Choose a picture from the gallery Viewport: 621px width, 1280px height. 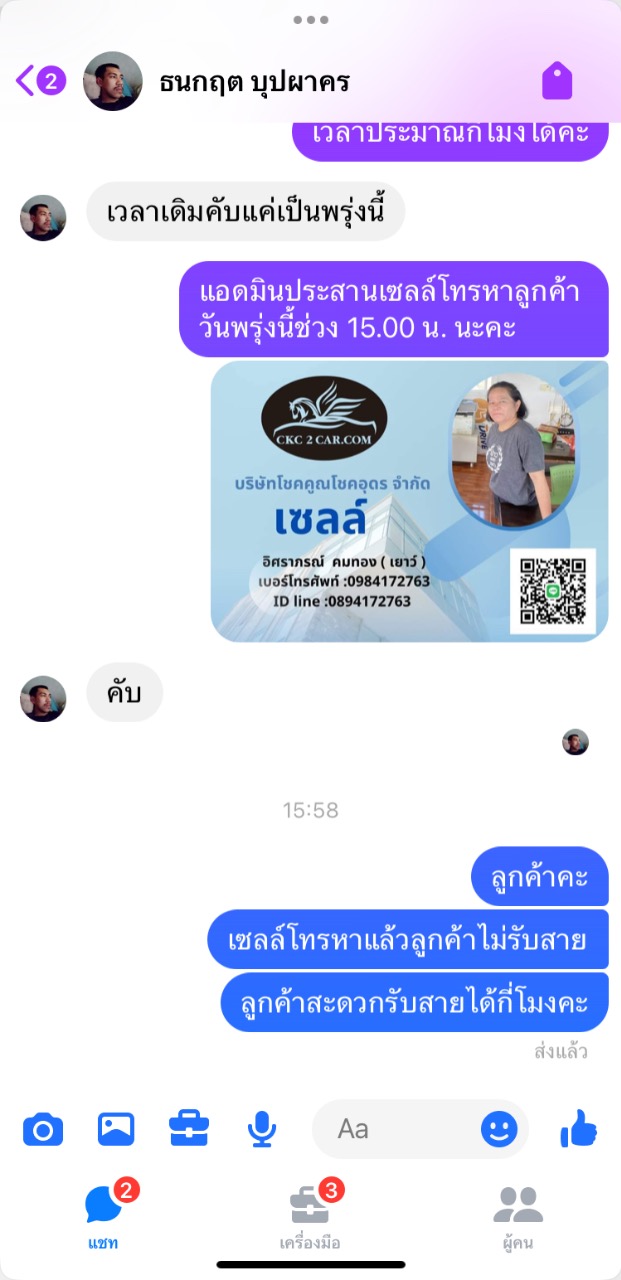pyautogui.click(x=116, y=1130)
